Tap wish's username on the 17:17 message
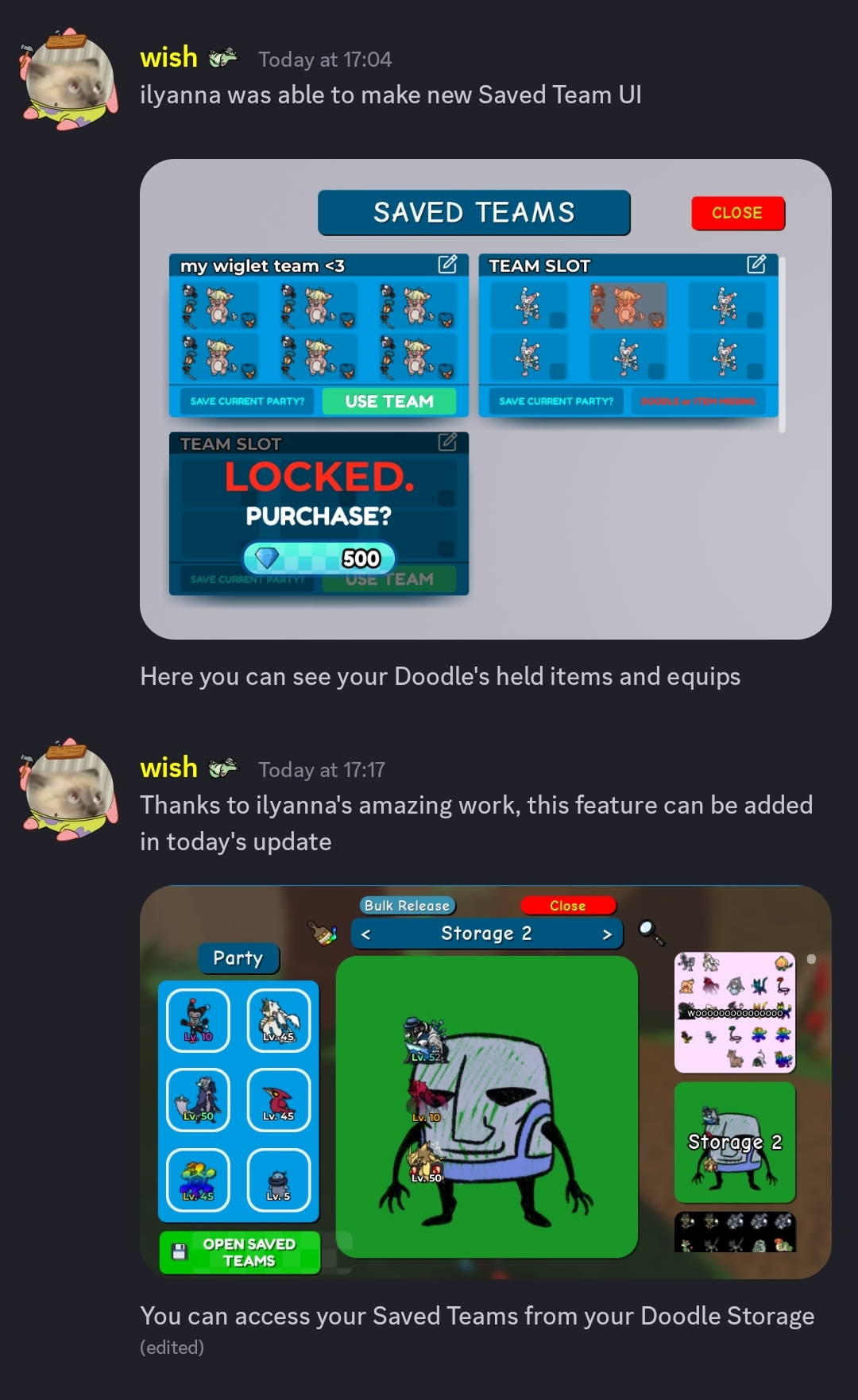Image resolution: width=858 pixels, height=1400 pixels. click(x=168, y=768)
